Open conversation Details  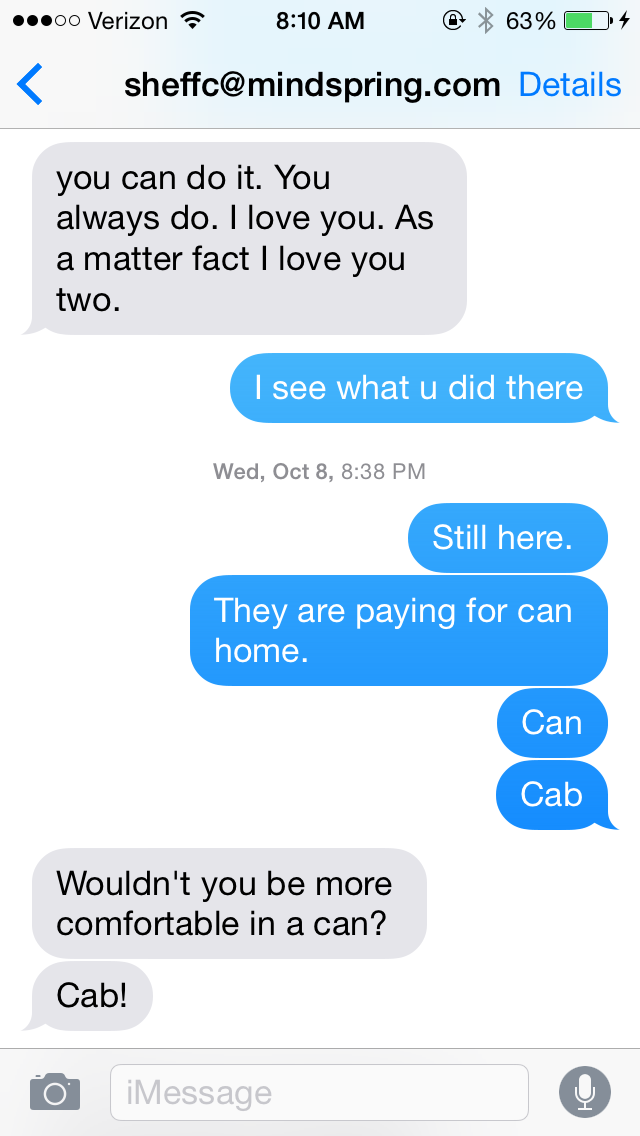[570, 85]
